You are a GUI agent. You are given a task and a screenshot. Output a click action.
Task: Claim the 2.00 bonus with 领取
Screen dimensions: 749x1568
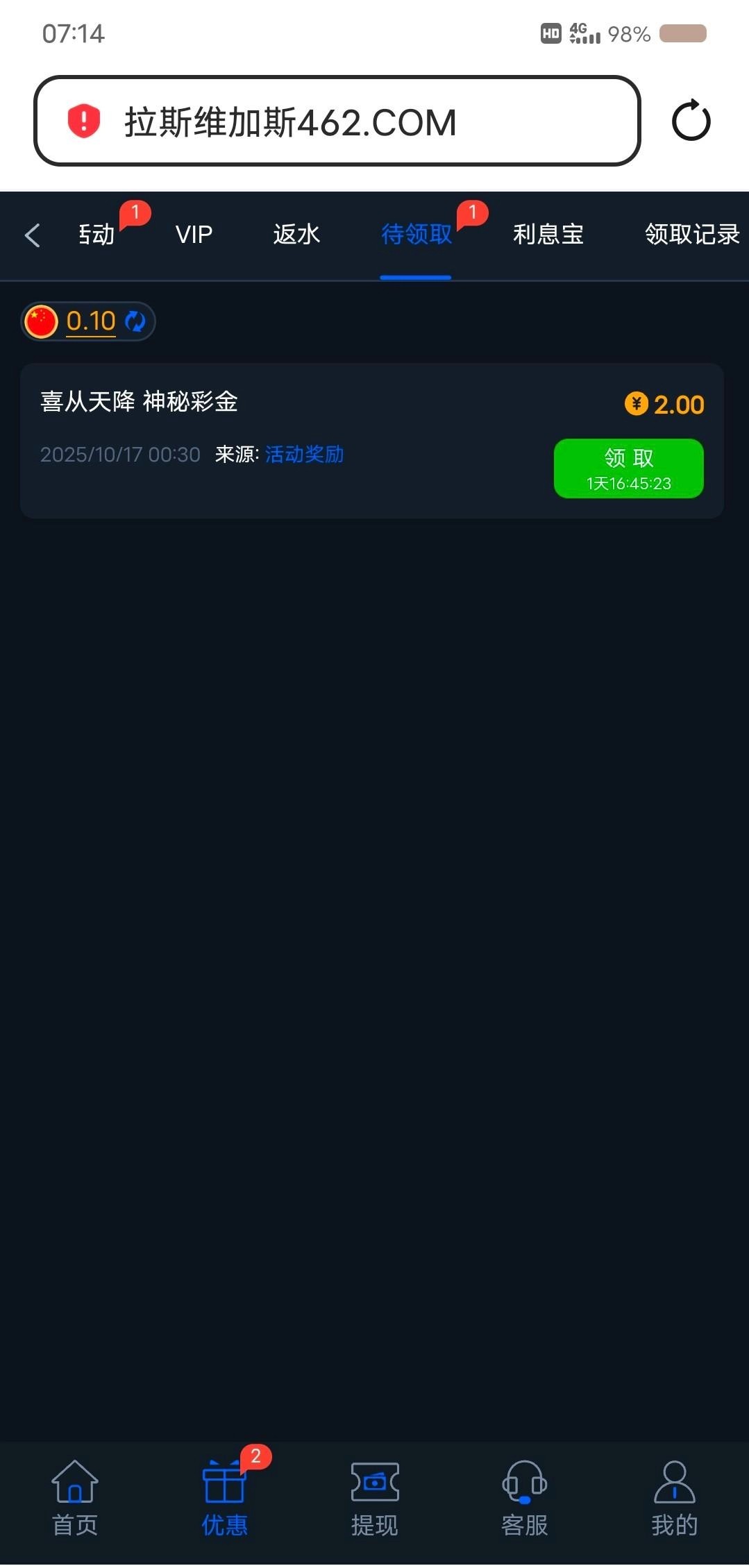tap(628, 468)
